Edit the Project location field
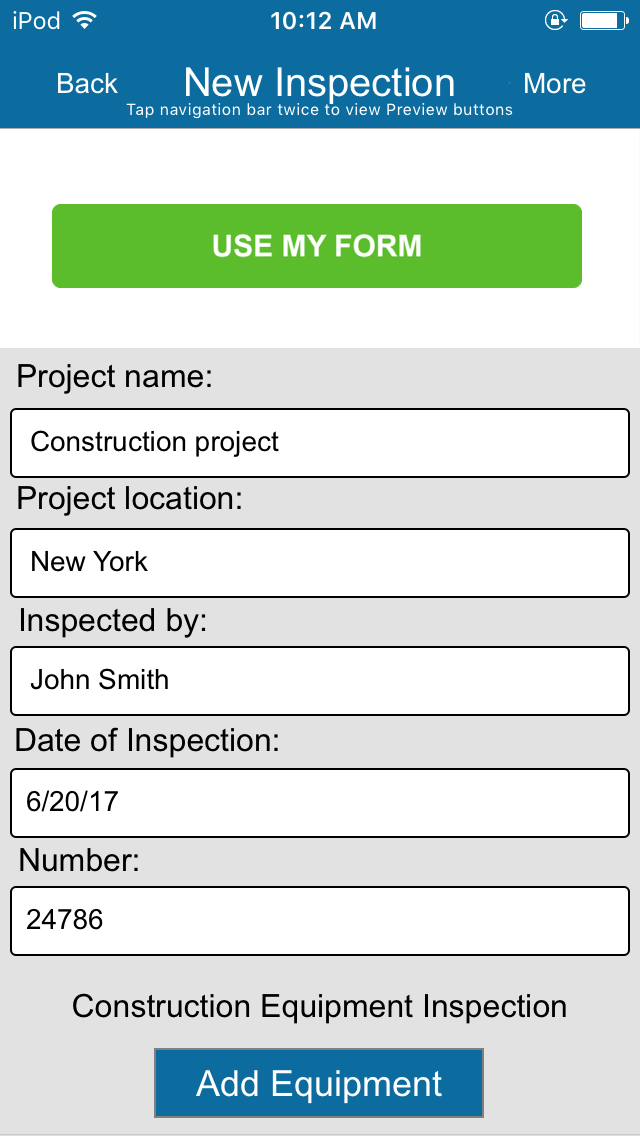 320,563
